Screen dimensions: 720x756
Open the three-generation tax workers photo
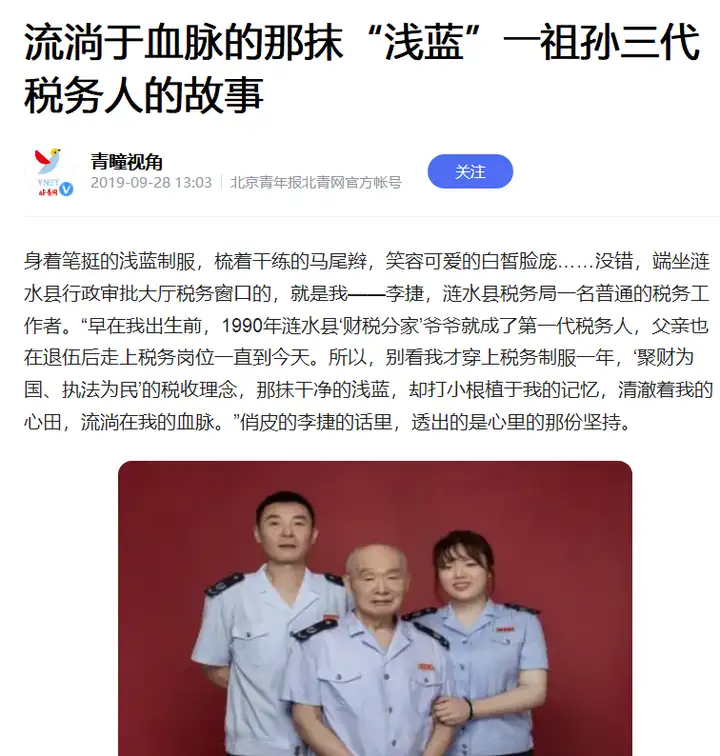[x=375, y=608]
